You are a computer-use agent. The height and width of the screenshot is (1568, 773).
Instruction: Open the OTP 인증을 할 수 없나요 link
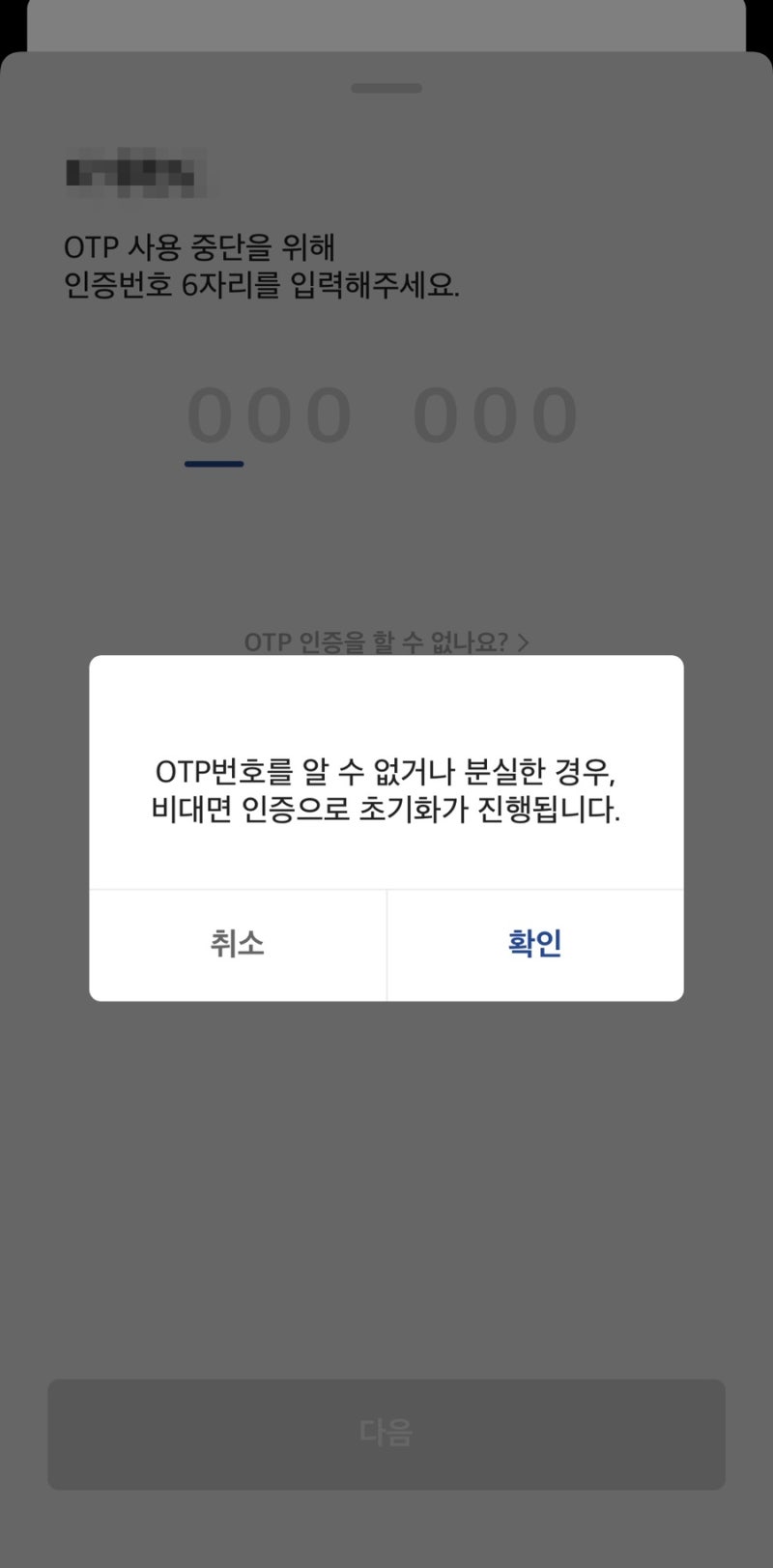377,641
